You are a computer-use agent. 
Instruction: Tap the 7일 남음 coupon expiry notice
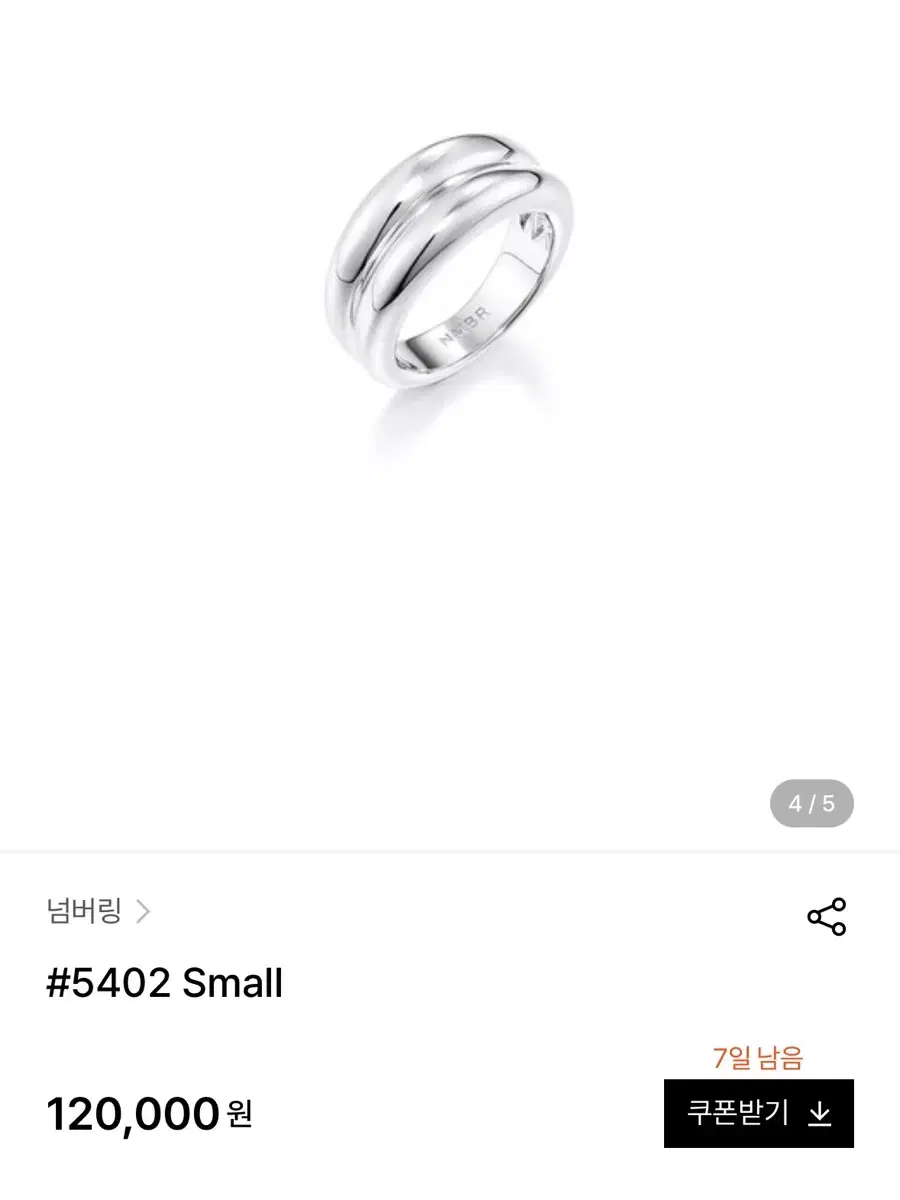[755, 1055]
